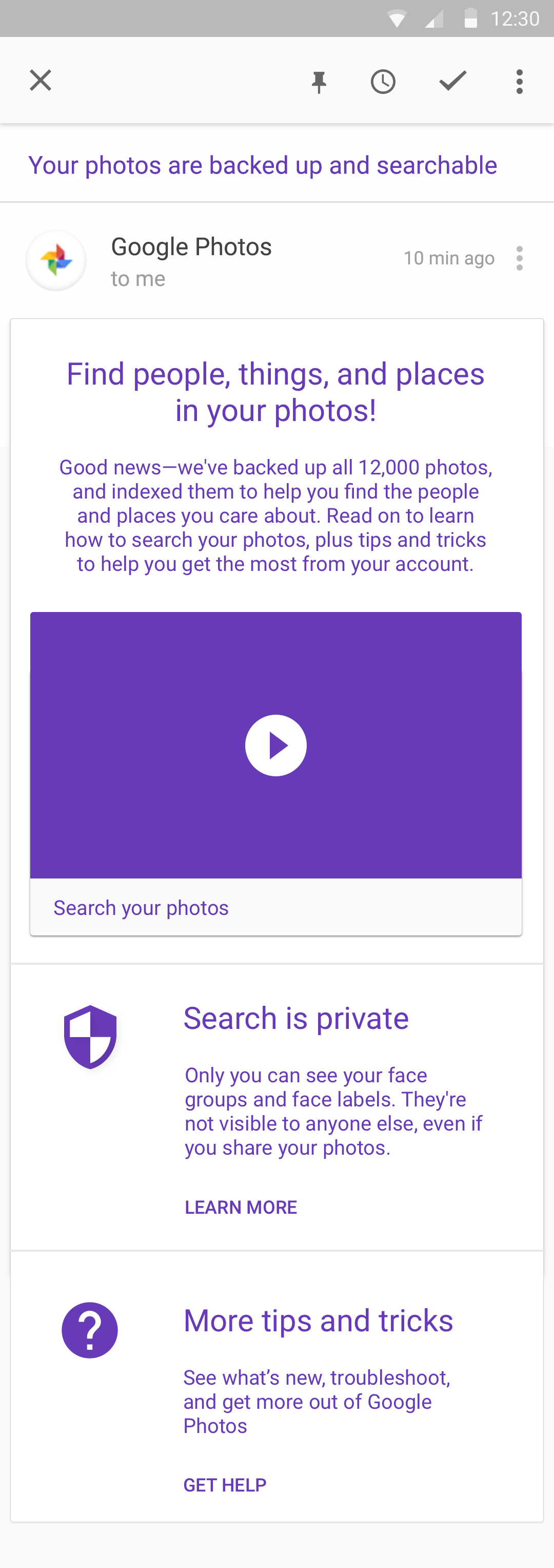Play the Search your photos video
Image resolution: width=554 pixels, height=1568 pixels.
pos(275,745)
